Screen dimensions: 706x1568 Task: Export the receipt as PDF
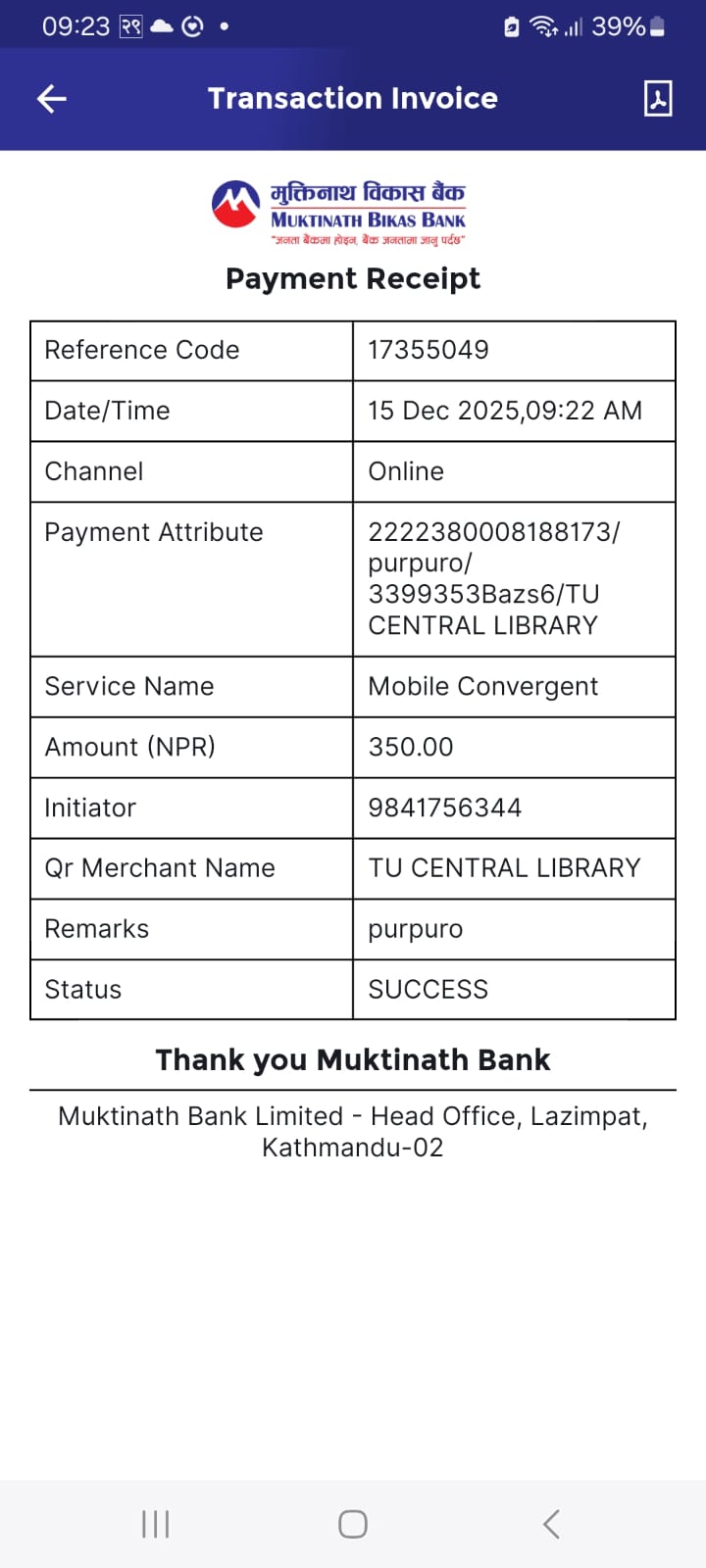(x=657, y=98)
